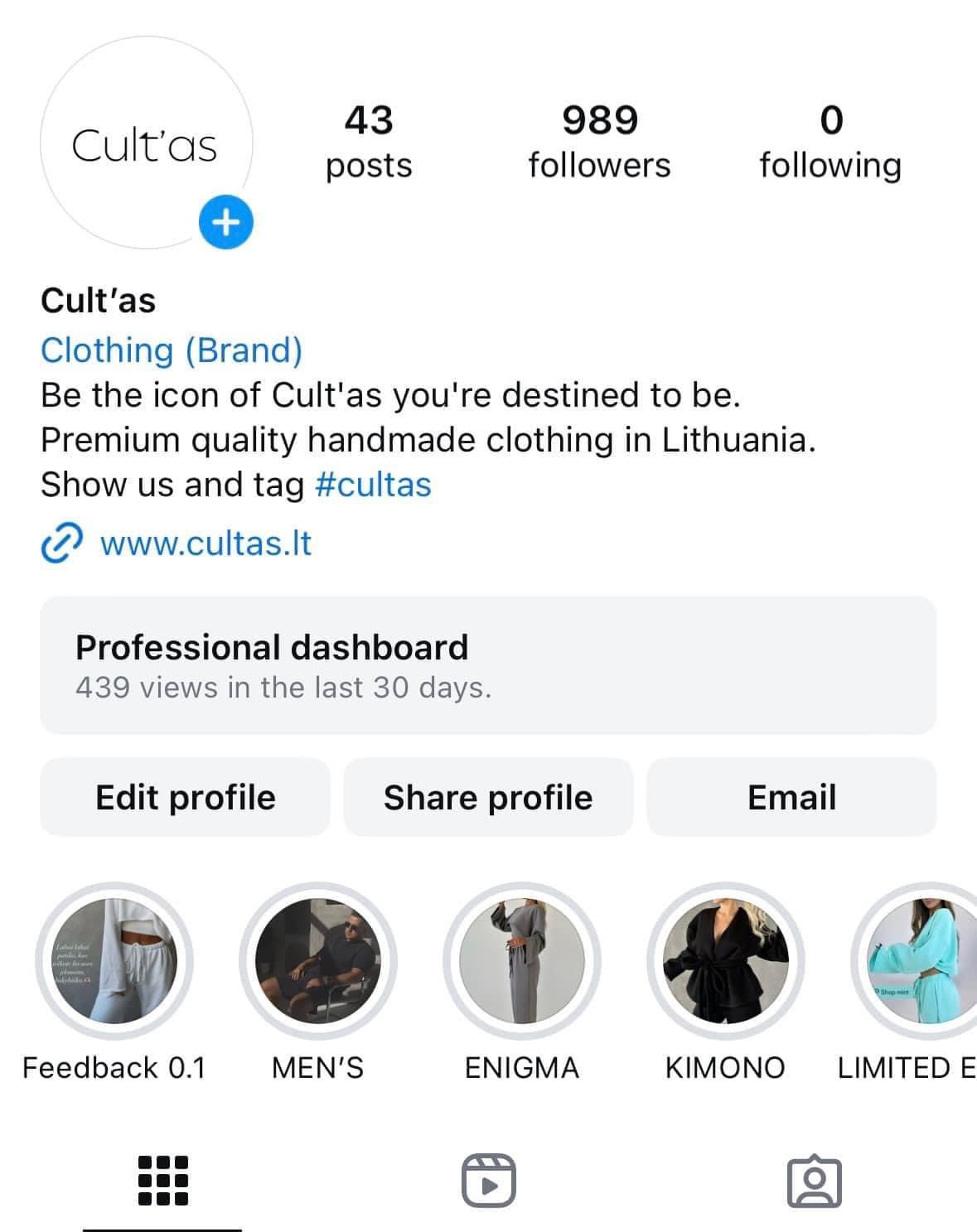Viewport: 977px width, 1232px height.
Task: Visit the www.cultas.lt website link
Action: point(206,544)
